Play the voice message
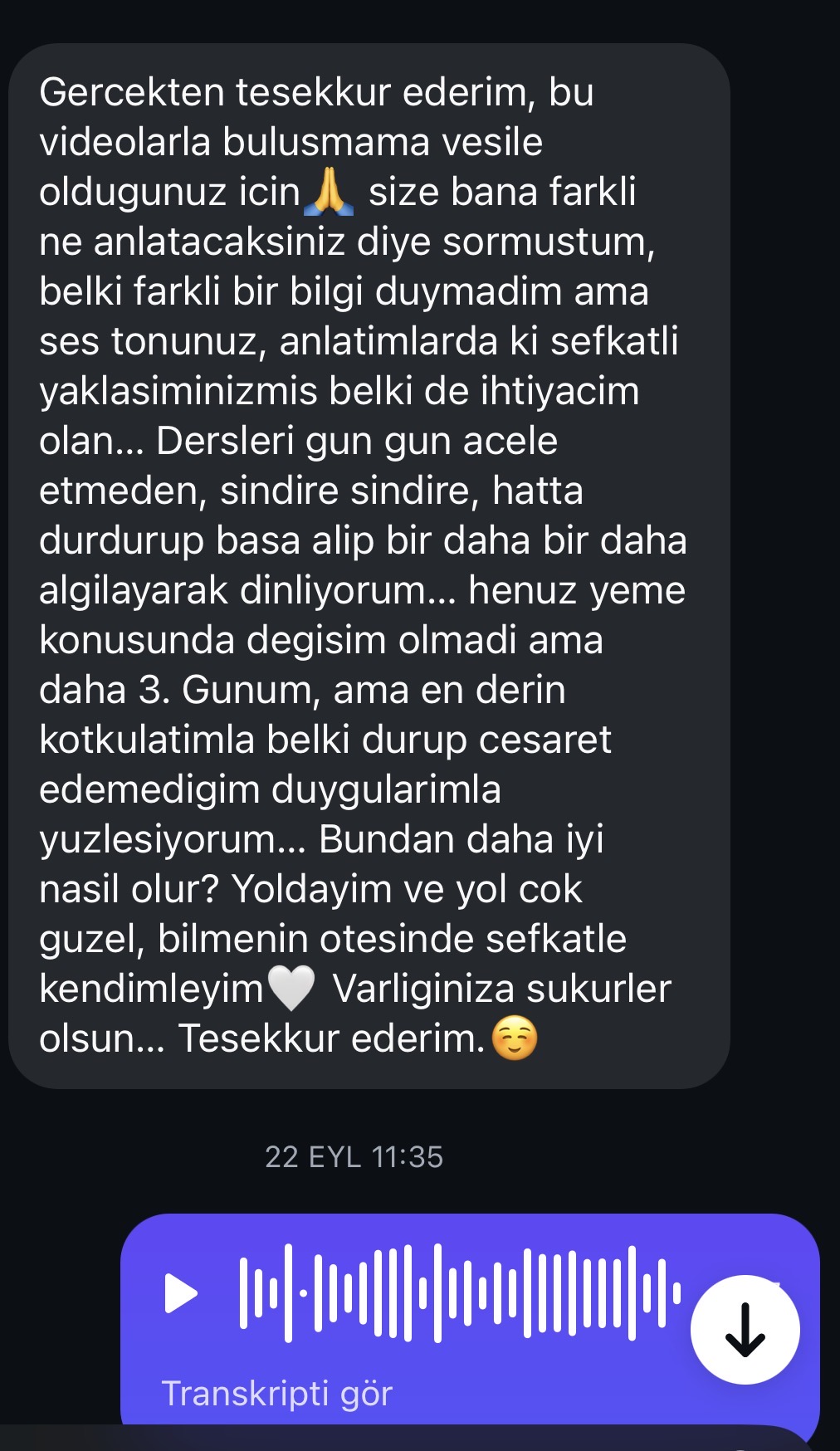The height and width of the screenshot is (1451, 840). tap(181, 1293)
